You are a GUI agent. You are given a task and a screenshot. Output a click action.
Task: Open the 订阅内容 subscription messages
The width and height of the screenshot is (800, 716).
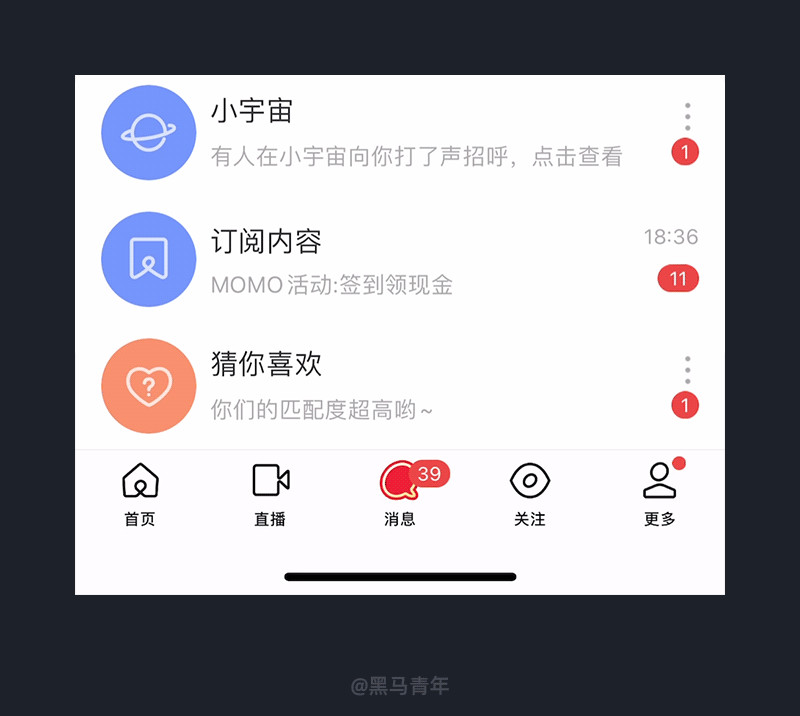(400, 260)
